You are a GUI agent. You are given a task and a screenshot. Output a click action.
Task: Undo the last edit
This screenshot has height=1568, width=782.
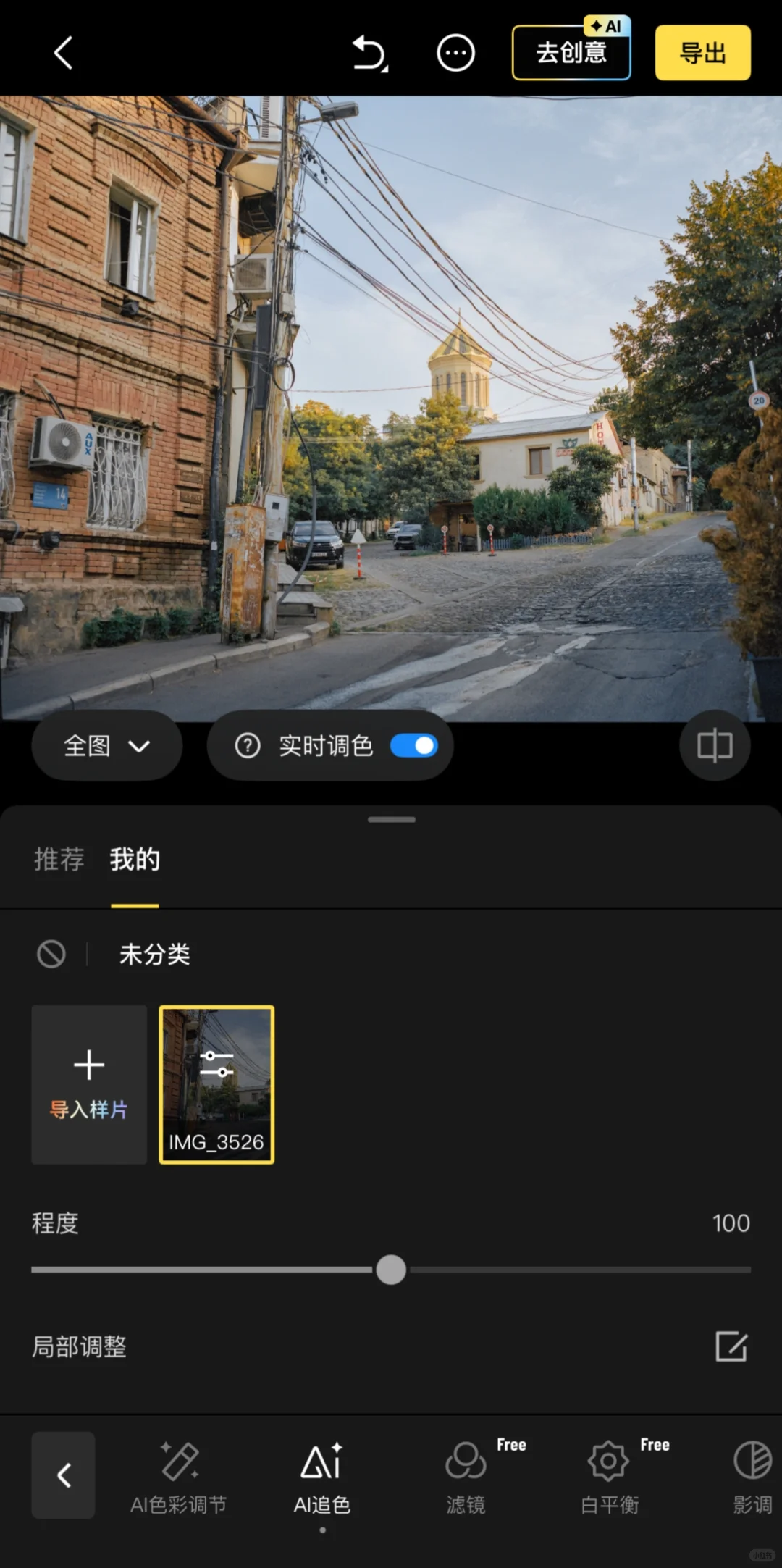click(x=370, y=54)
